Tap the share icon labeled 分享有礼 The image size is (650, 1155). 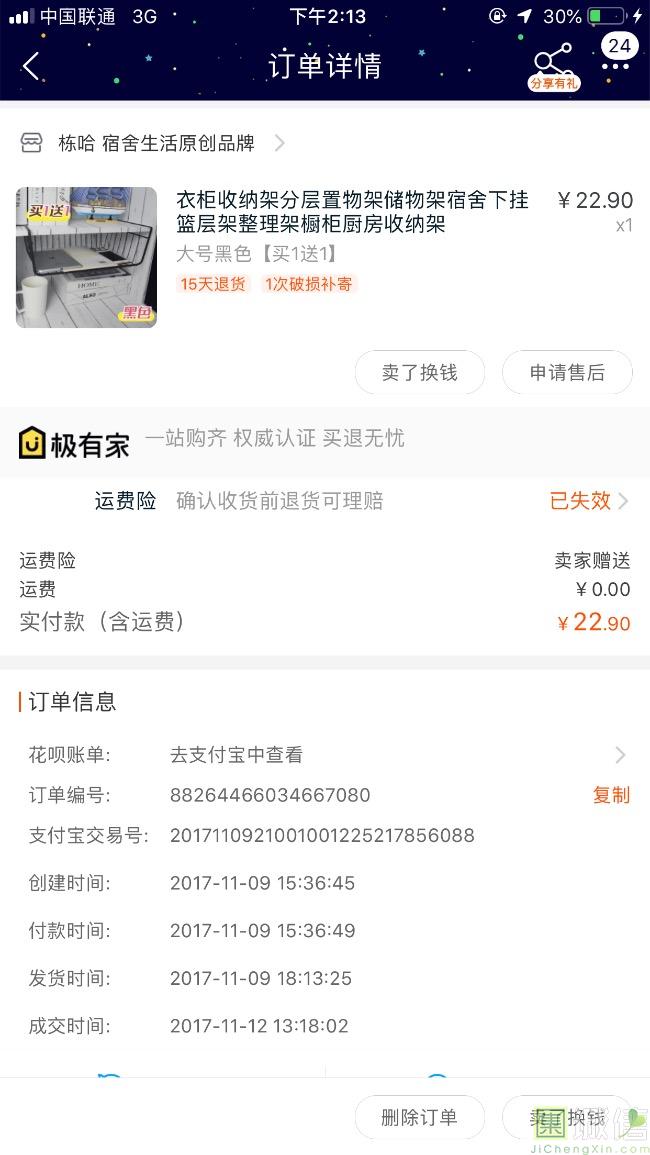(x=553, y=66)
